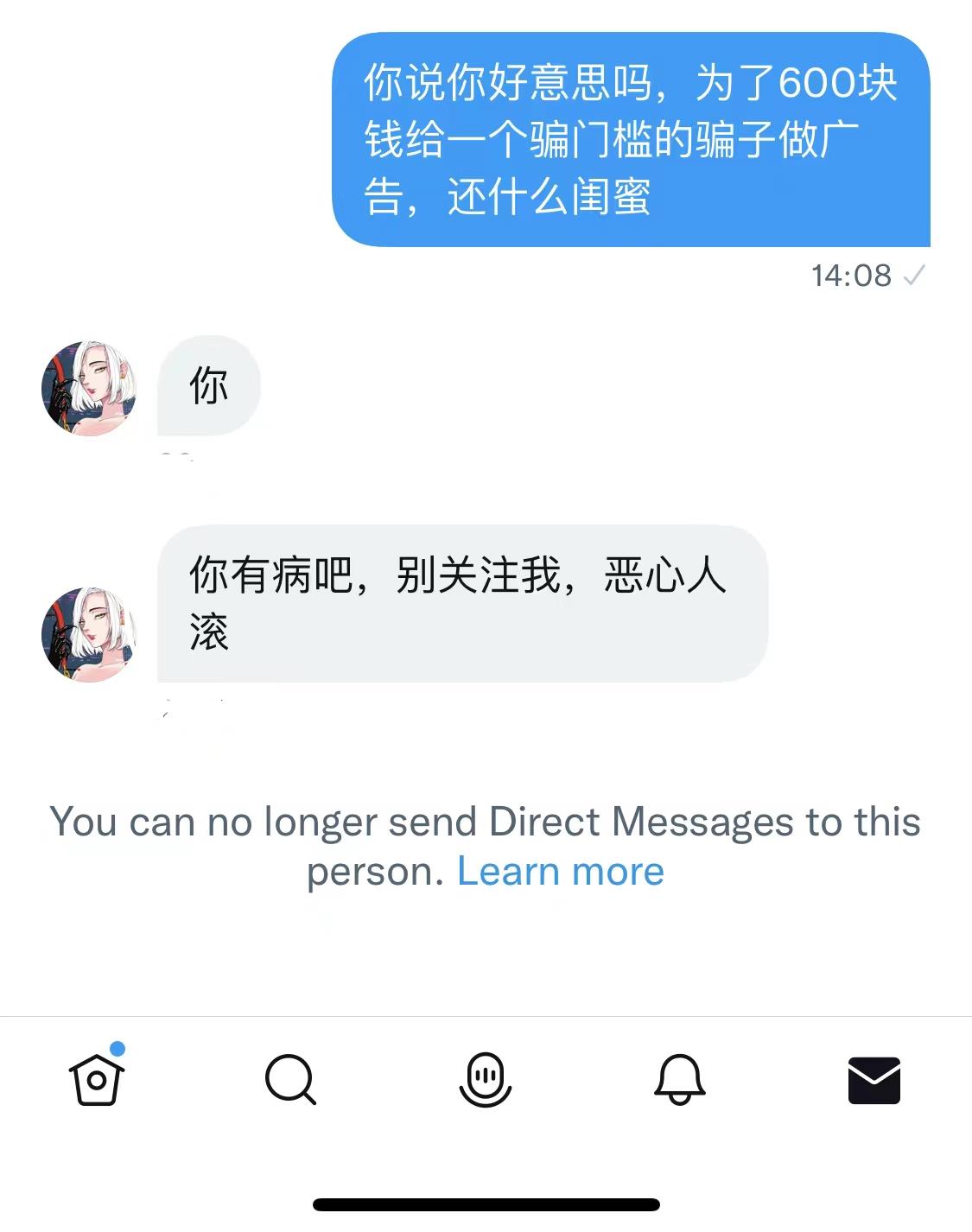The image size is (972, 1232).
Task: Open the notifications bell tab
Action: [x=680, y=1079]
